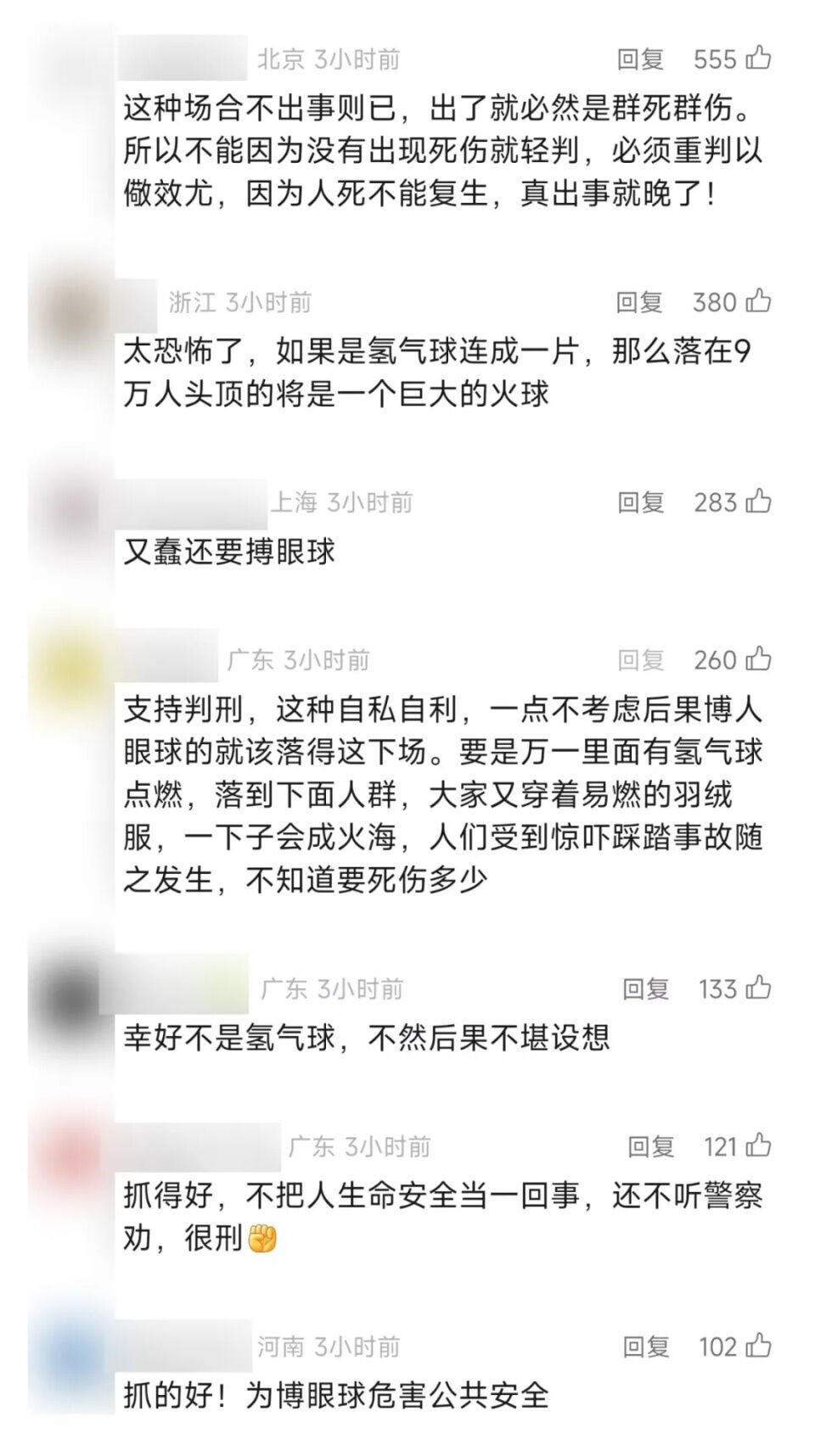The width and height of the screenshot is (815, 1456).
Task: Reply to the comment starting 抓得好
Action: coord(650,1147)
